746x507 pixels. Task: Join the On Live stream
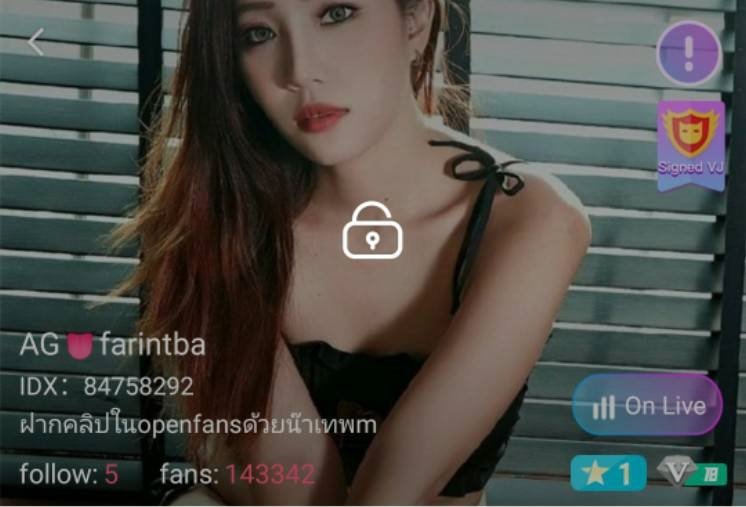pos(647,405)
